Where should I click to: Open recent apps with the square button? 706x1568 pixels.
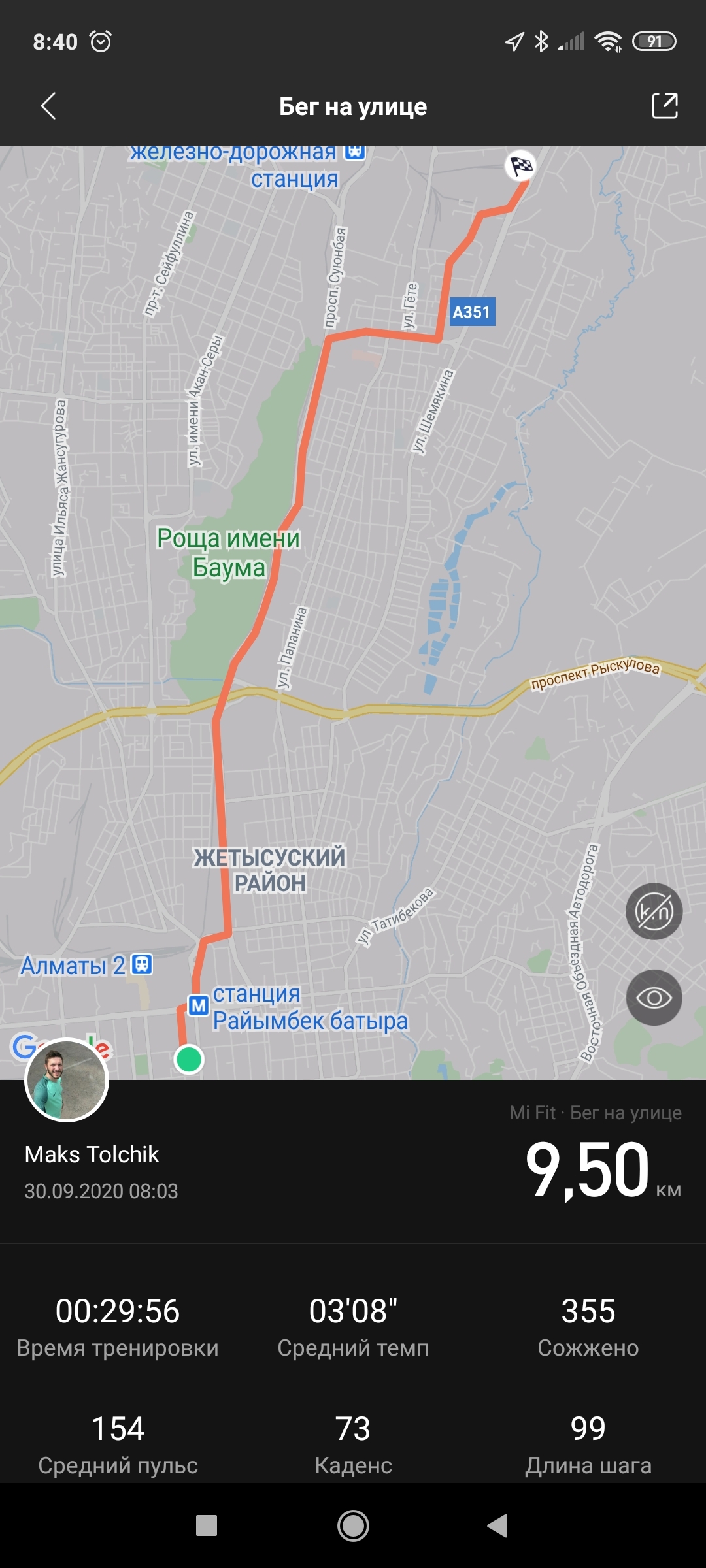[207, 1526]
